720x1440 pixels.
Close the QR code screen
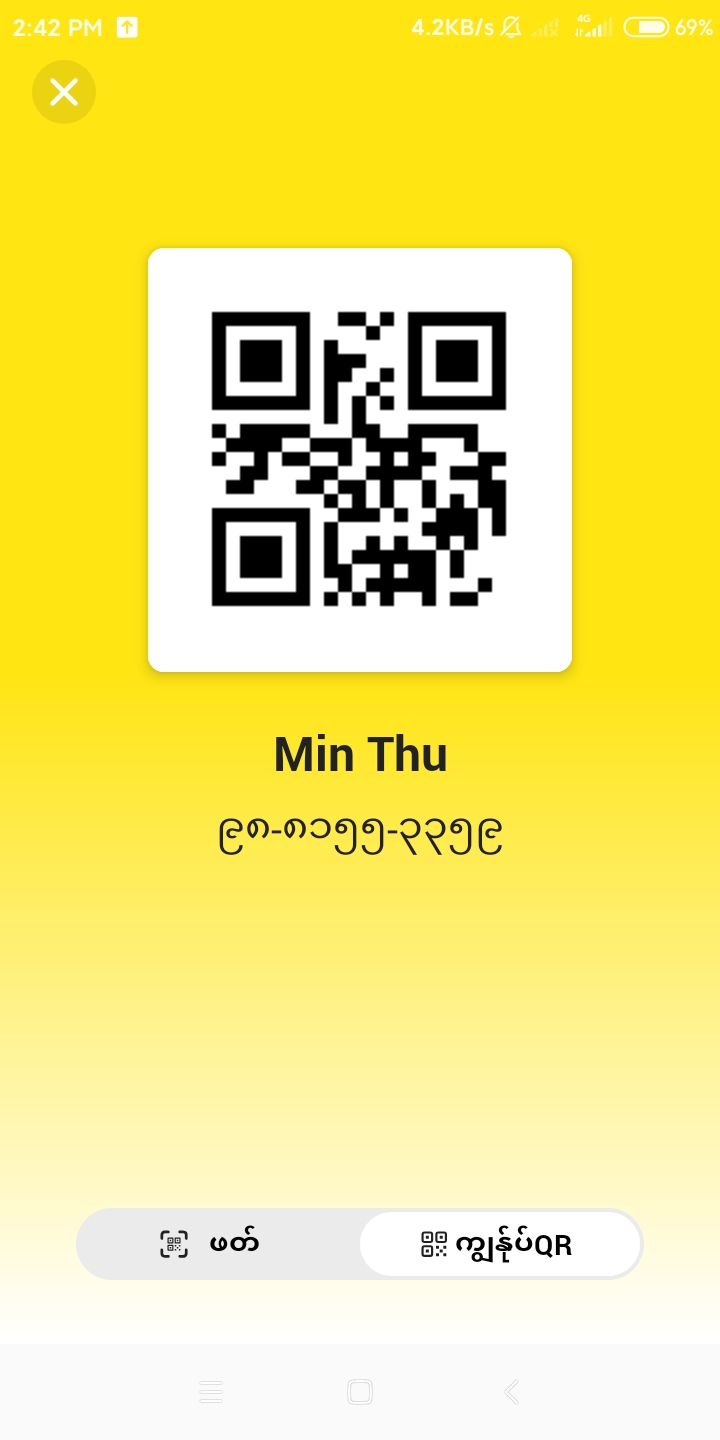point(64,92)
